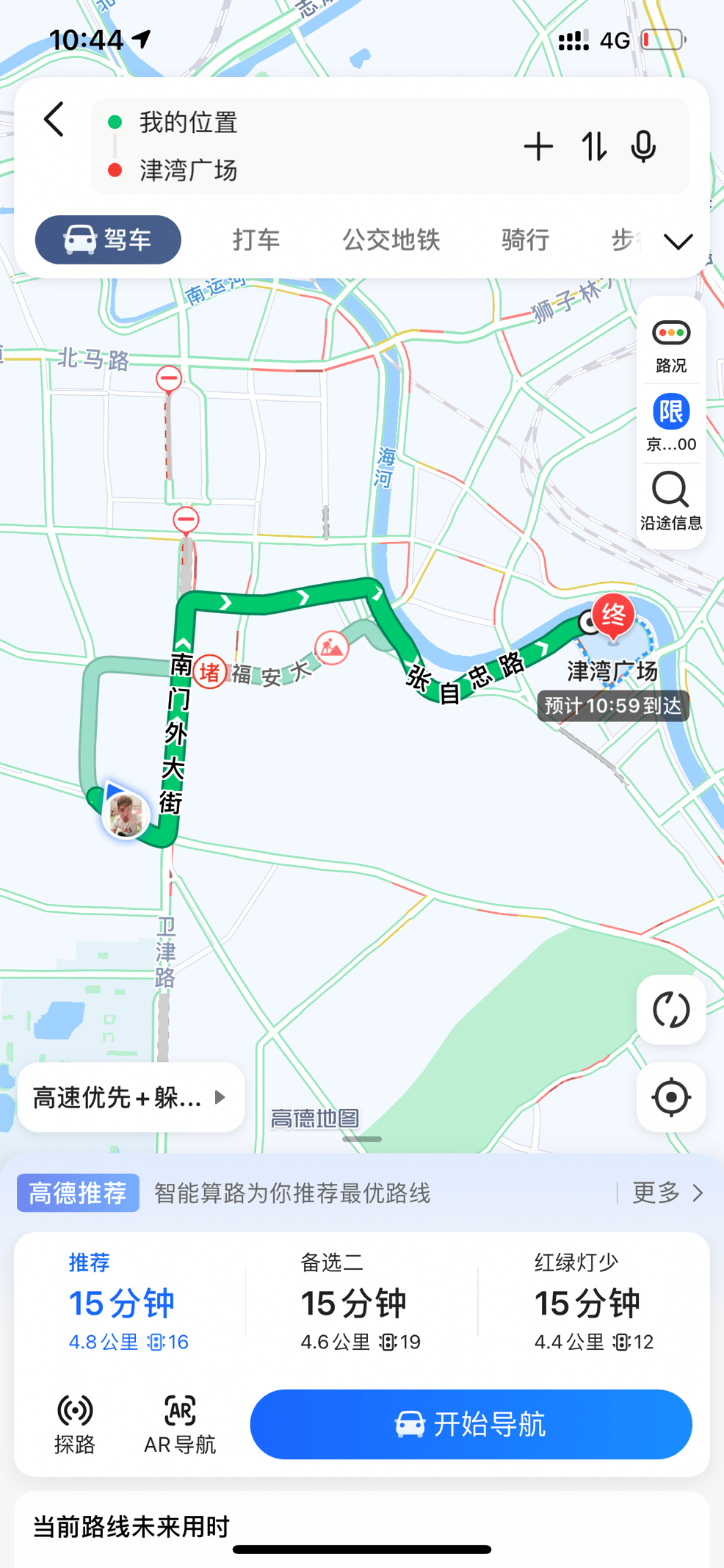Expand more travel modes with the chevron
The height and width of the screenshot is (1568, 724).
pos(678,242)
